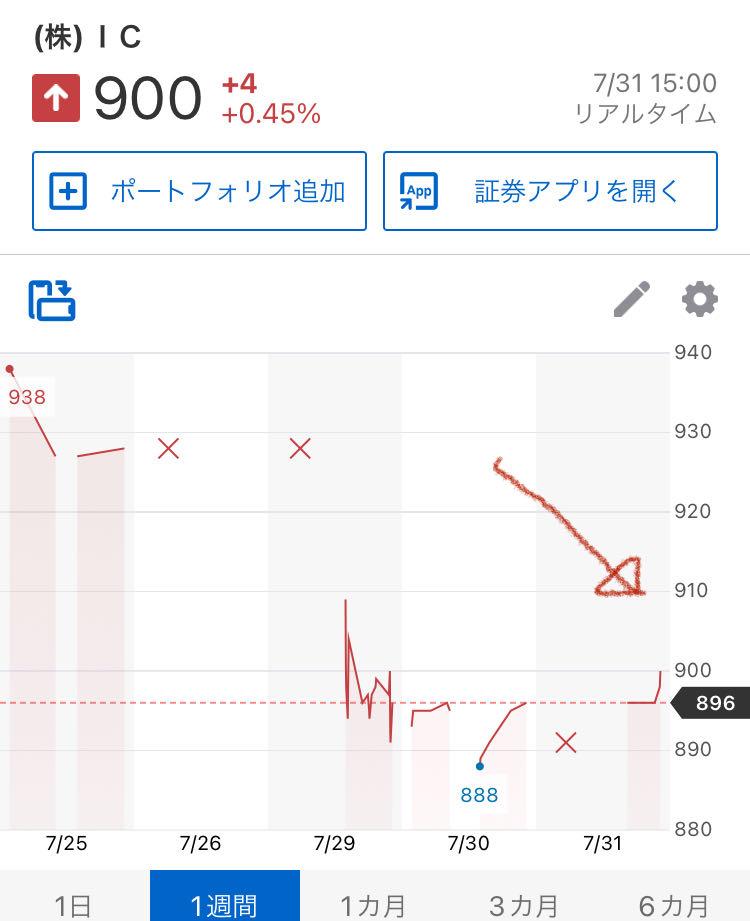Click the 7/31 15:00 timestamp label
This screenshot has height=921, width=750.
pos(655,85)
